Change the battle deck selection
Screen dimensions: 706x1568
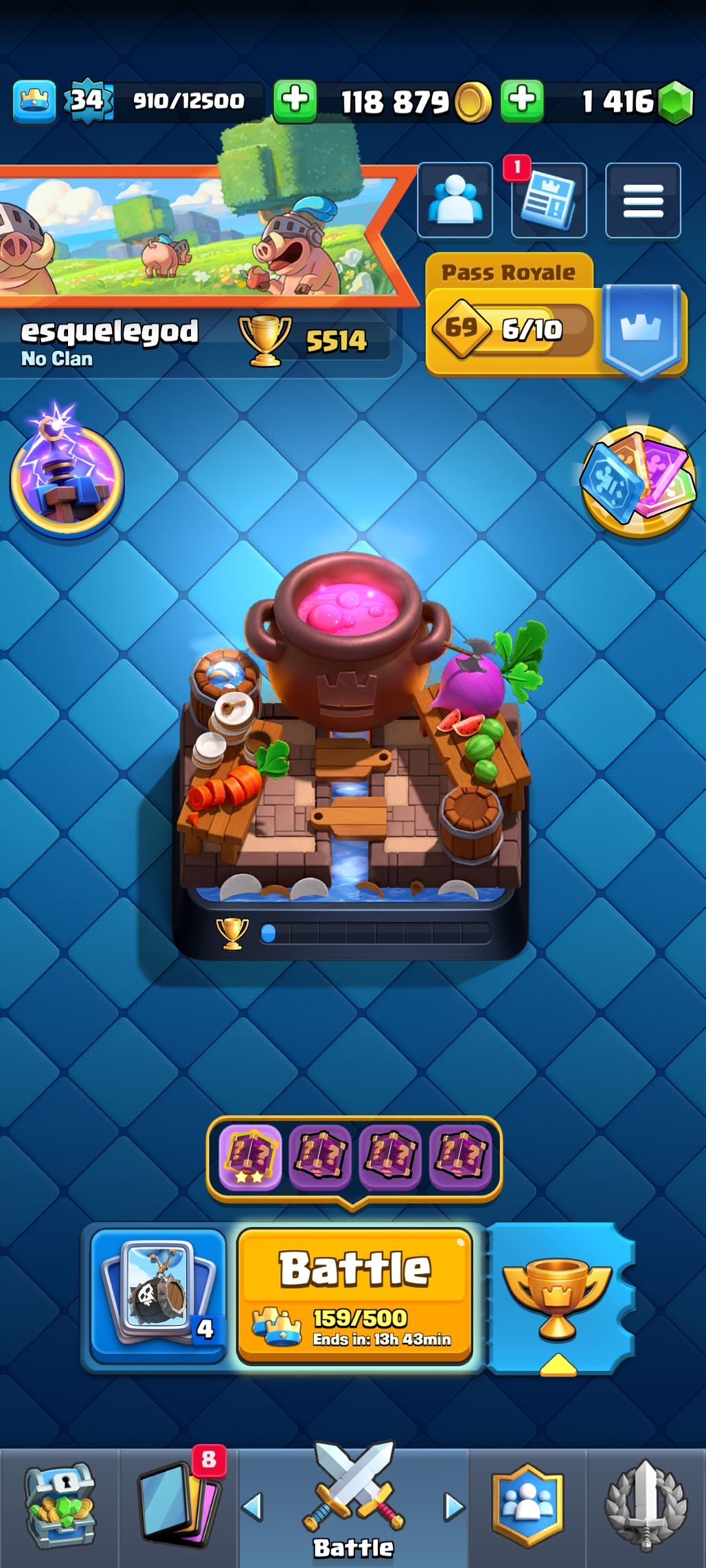pos(159,1293)
